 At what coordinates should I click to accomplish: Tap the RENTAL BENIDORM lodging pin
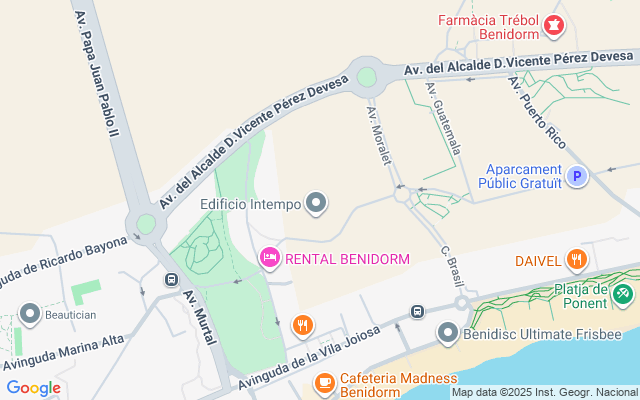coord(269,259)
